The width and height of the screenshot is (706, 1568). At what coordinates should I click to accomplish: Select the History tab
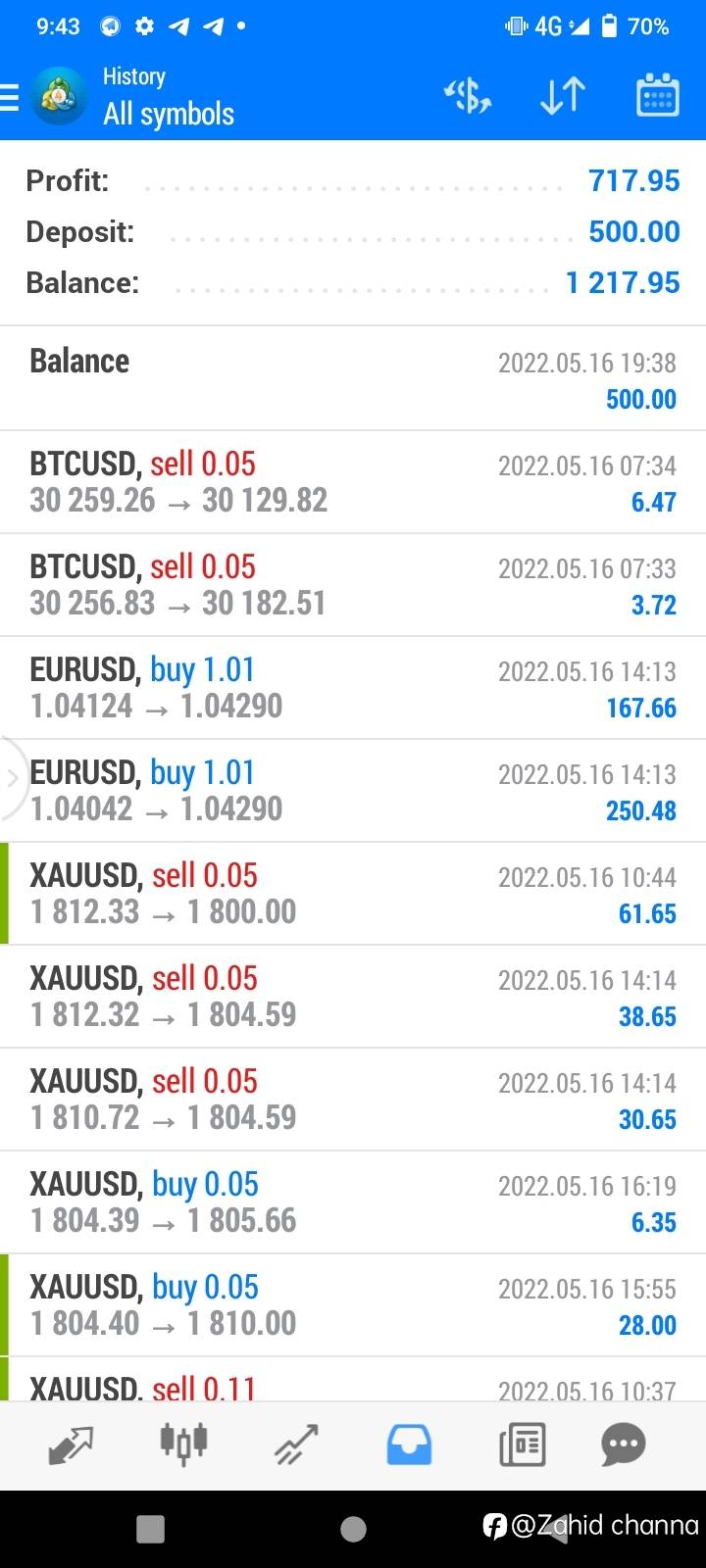click(409, 1445)
